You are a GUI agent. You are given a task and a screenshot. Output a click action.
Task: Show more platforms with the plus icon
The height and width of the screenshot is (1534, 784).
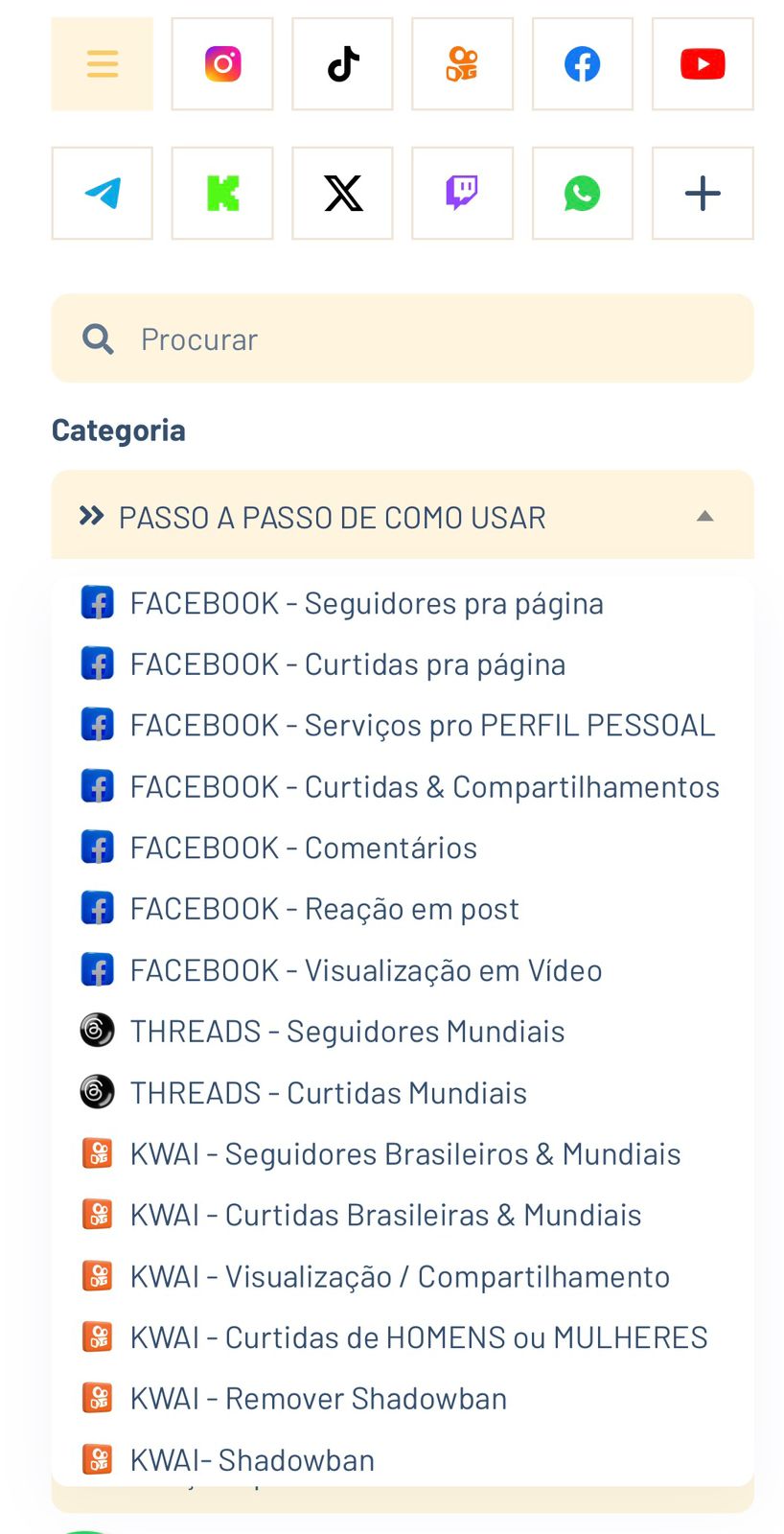tap(703, 193)
